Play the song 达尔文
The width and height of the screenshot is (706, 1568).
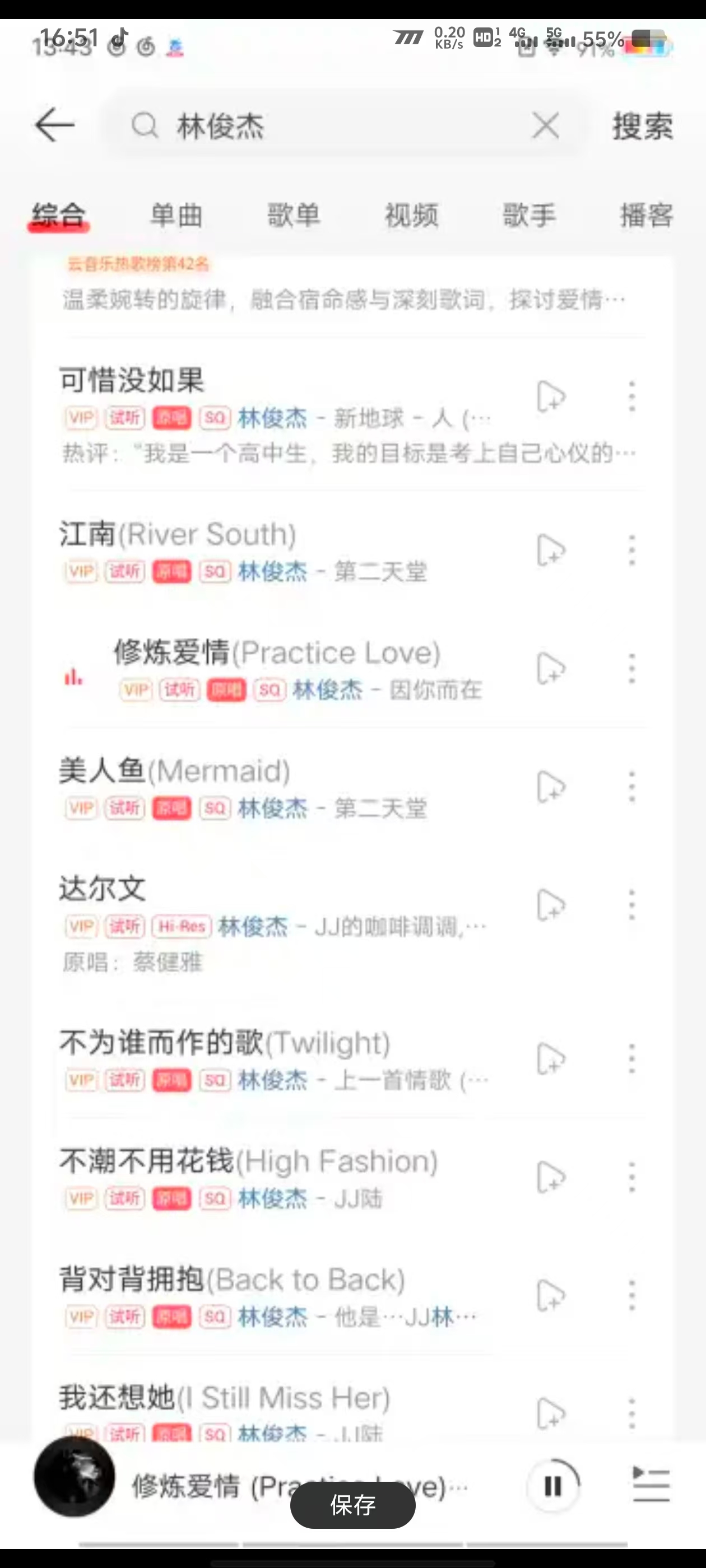tap(103, 889)
